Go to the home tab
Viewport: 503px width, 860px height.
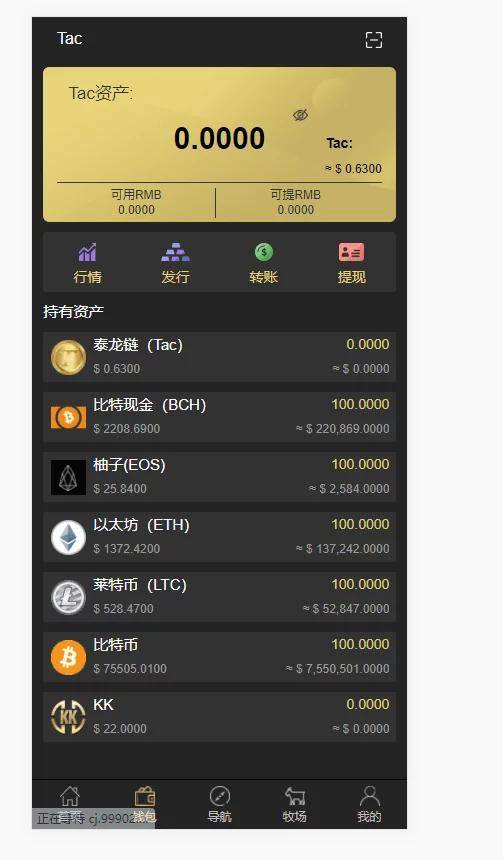pos(70,804)
